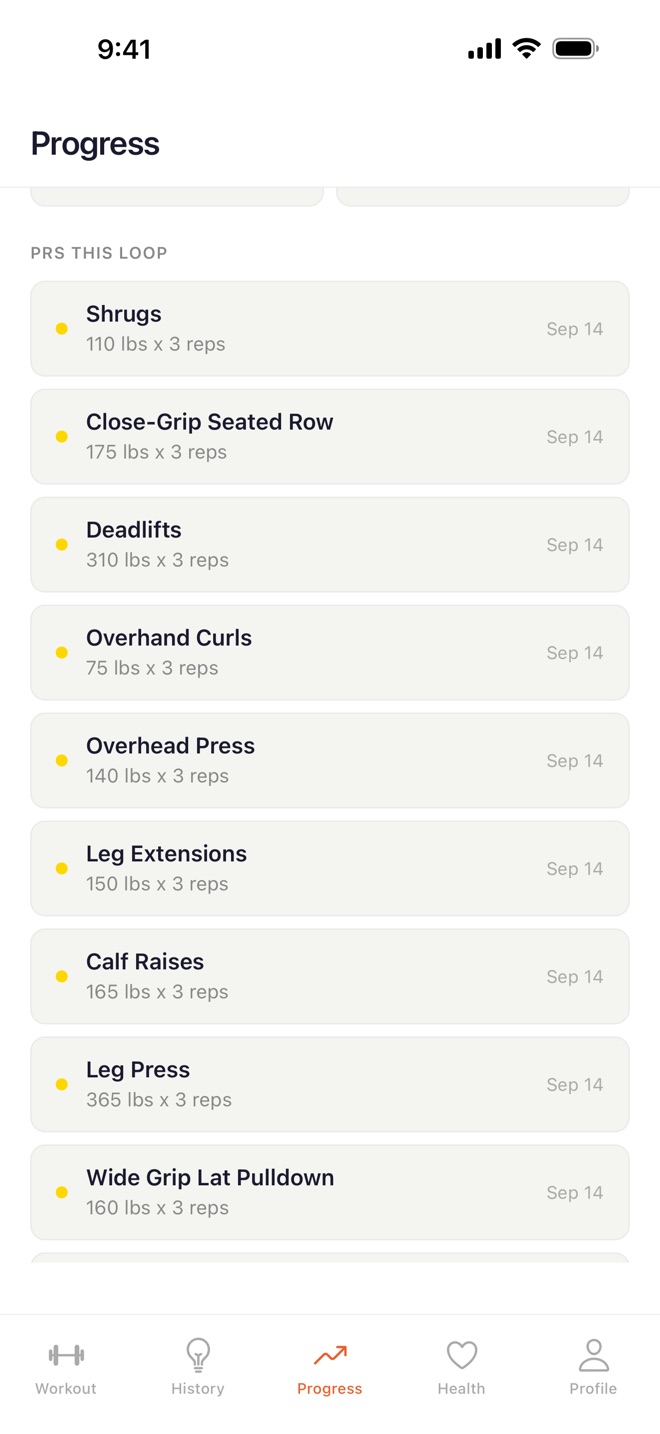Open the Profile tab
Screen dimensions: 660x1434
(x=593, y=1367)
